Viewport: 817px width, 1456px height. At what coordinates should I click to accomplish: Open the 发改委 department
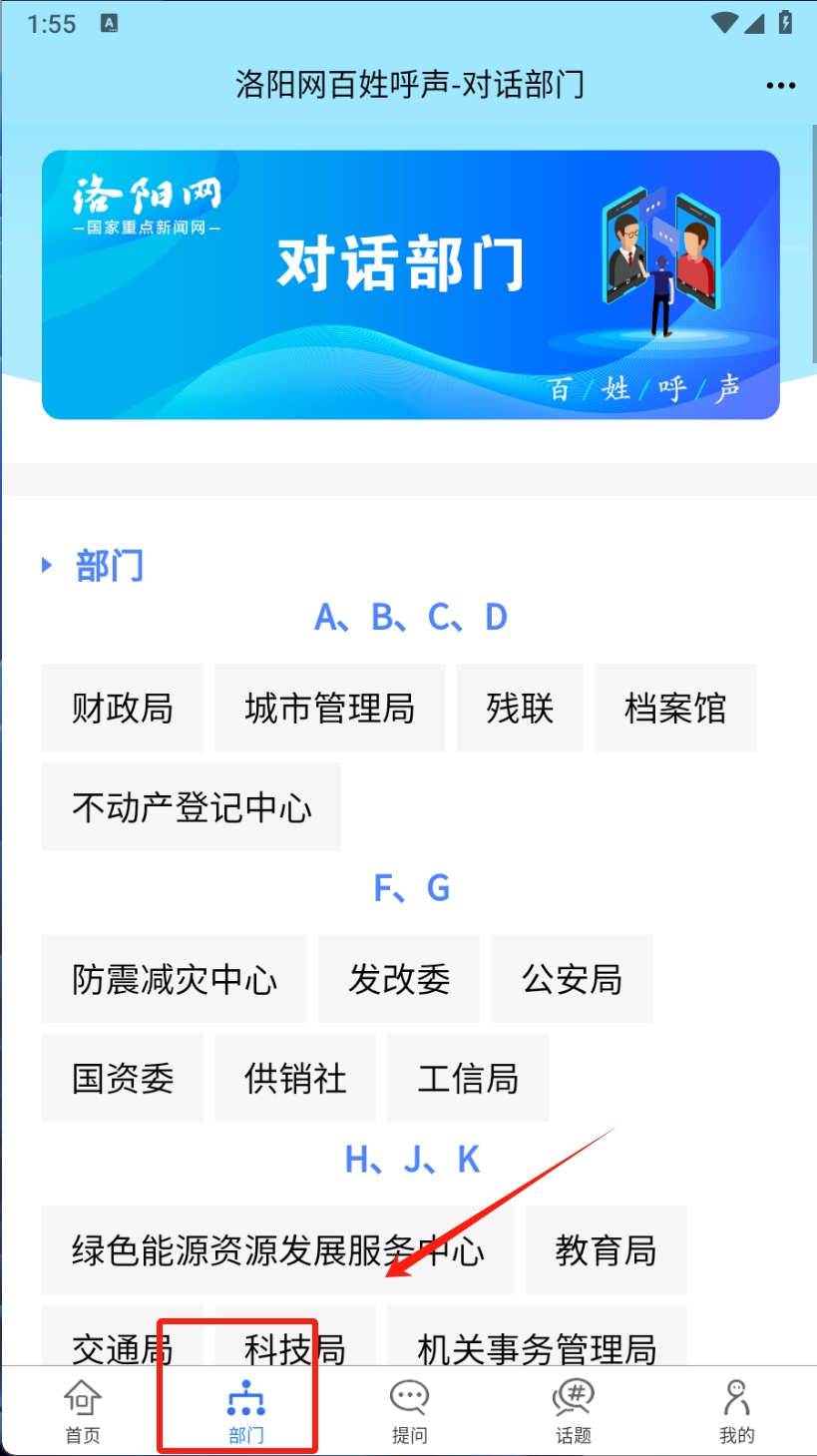coord(398,979)
